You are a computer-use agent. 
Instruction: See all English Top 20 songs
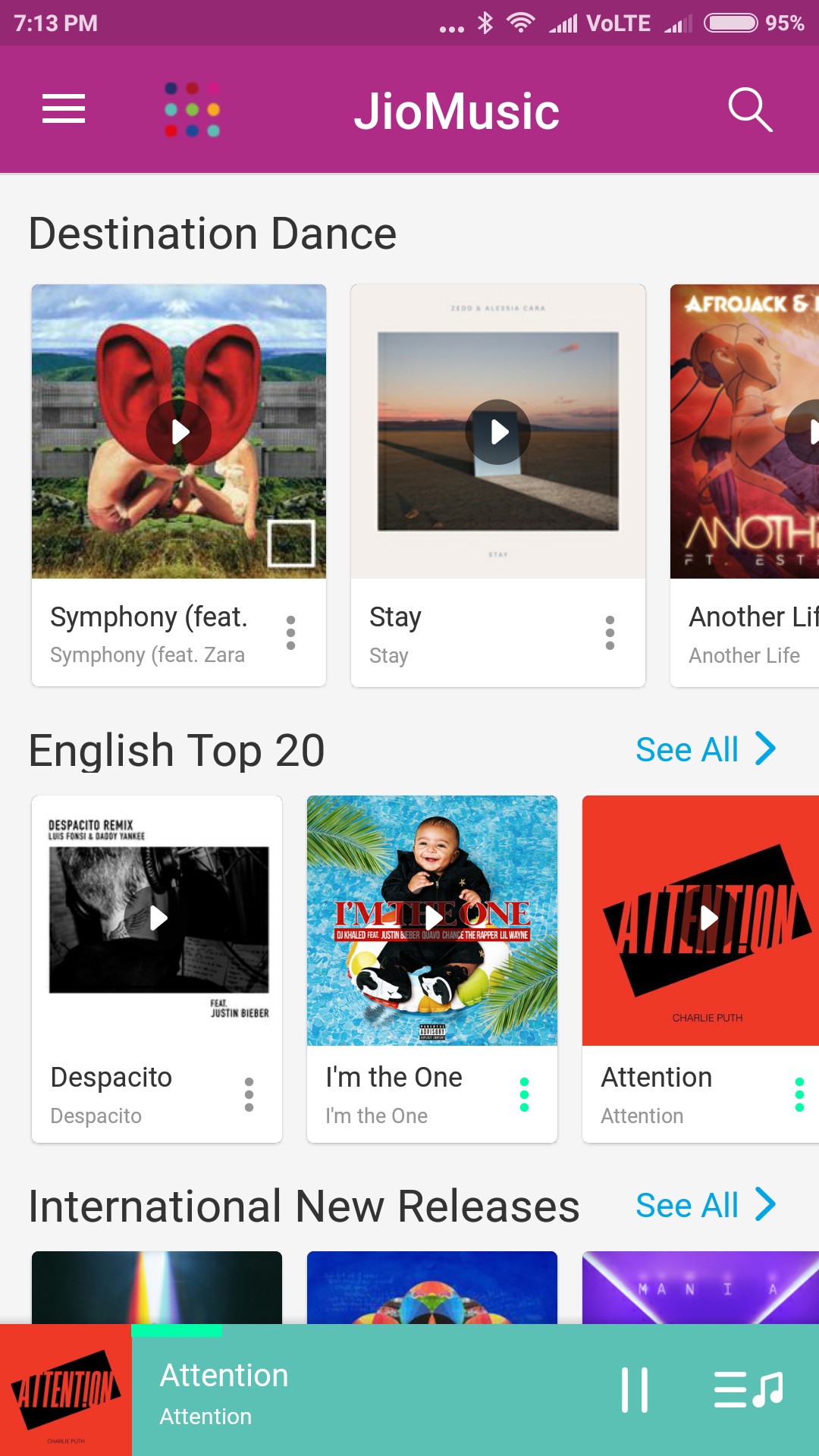click(705, 749)
